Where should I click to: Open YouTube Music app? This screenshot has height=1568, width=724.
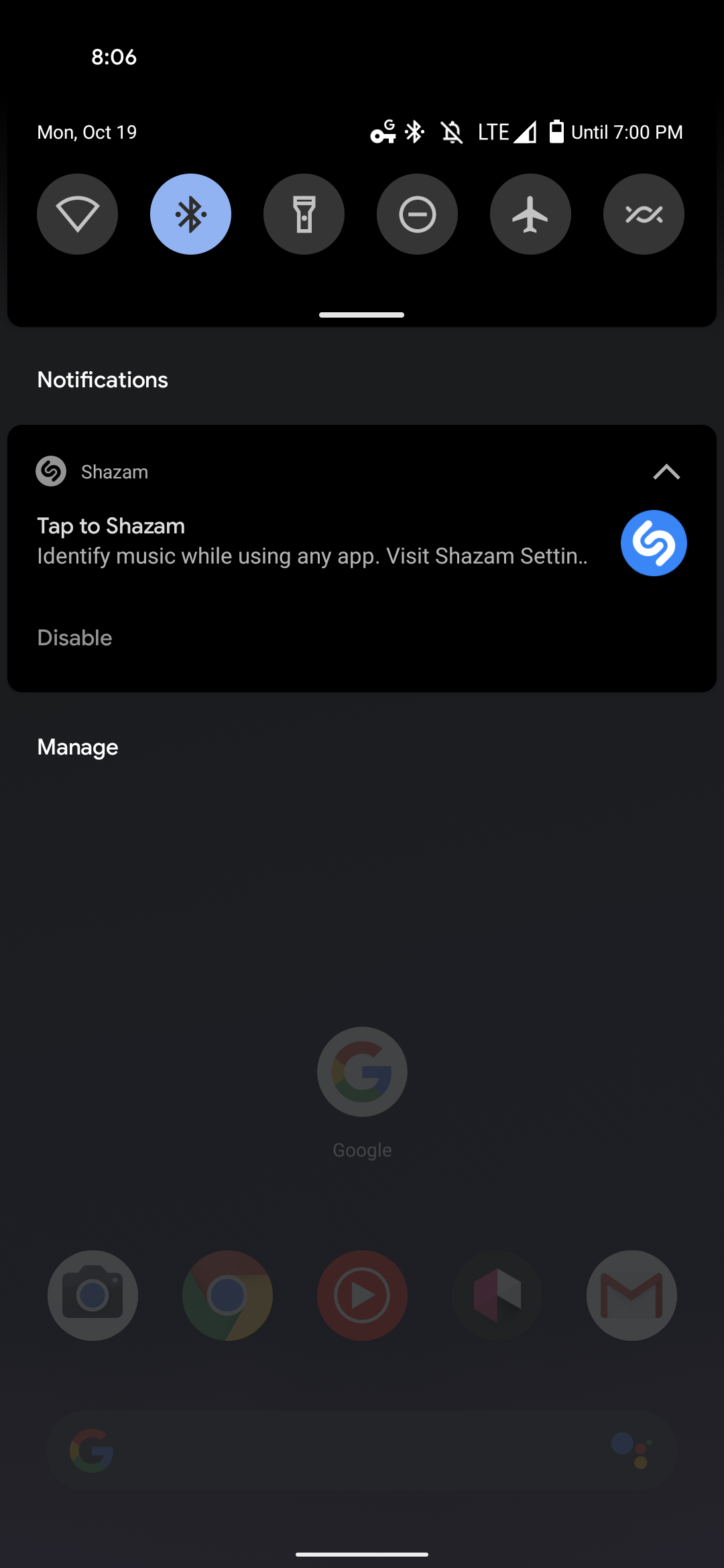click(x=362, y=1296)
